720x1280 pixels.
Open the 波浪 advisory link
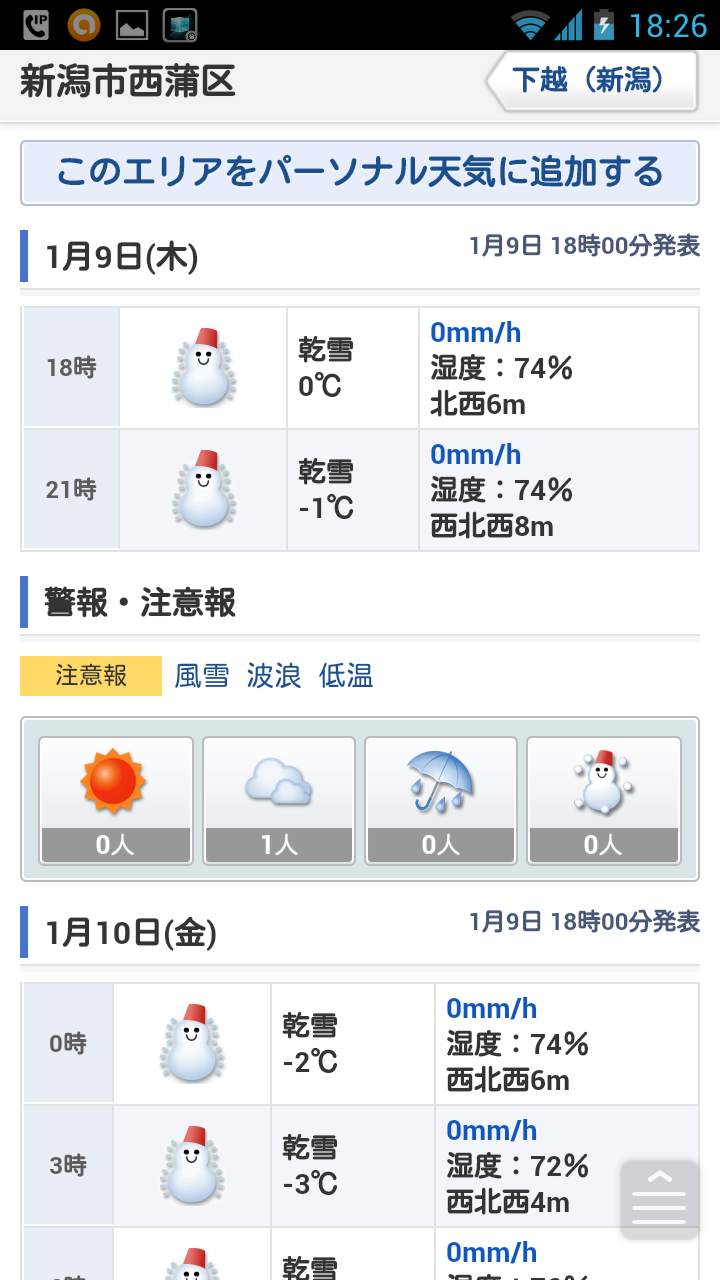[x=274, y=676]
